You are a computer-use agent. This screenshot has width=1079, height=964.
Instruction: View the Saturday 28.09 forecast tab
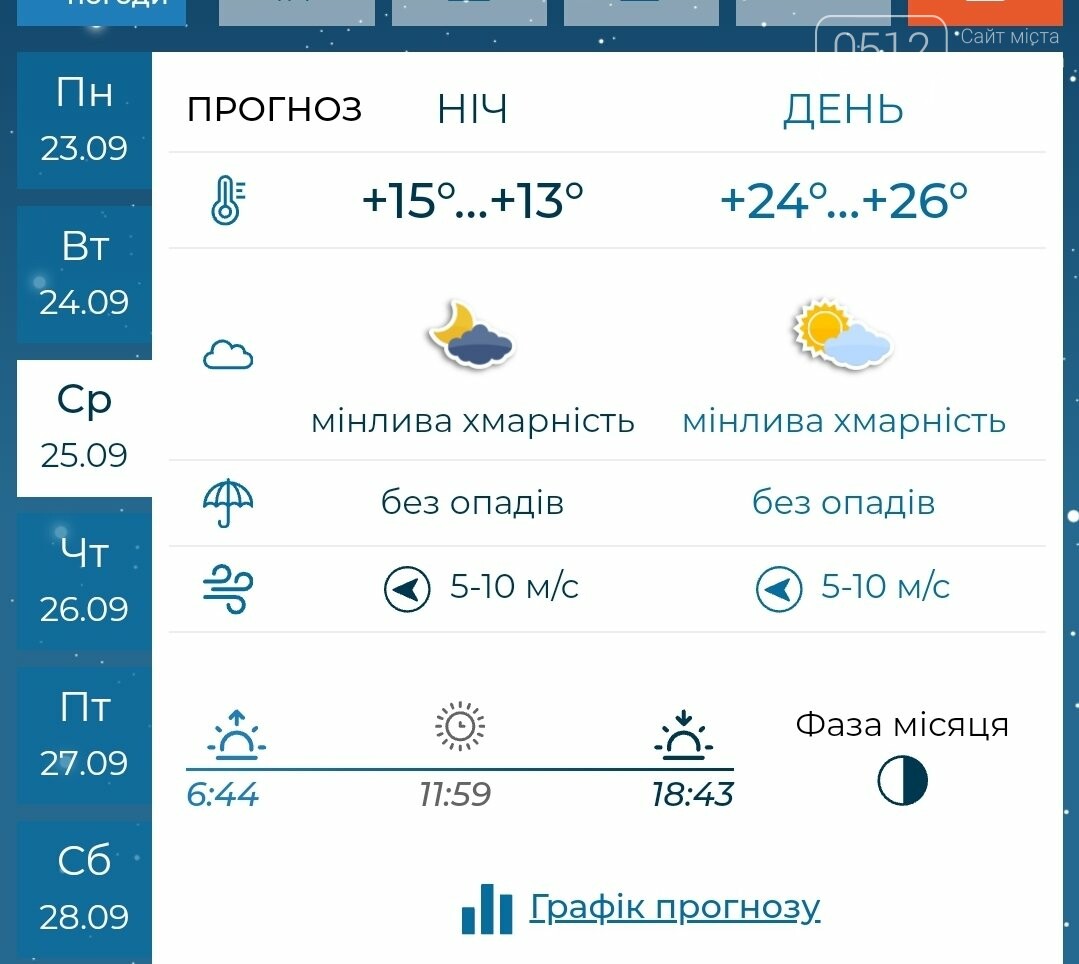pyautogui.click(x=84, y=888)
